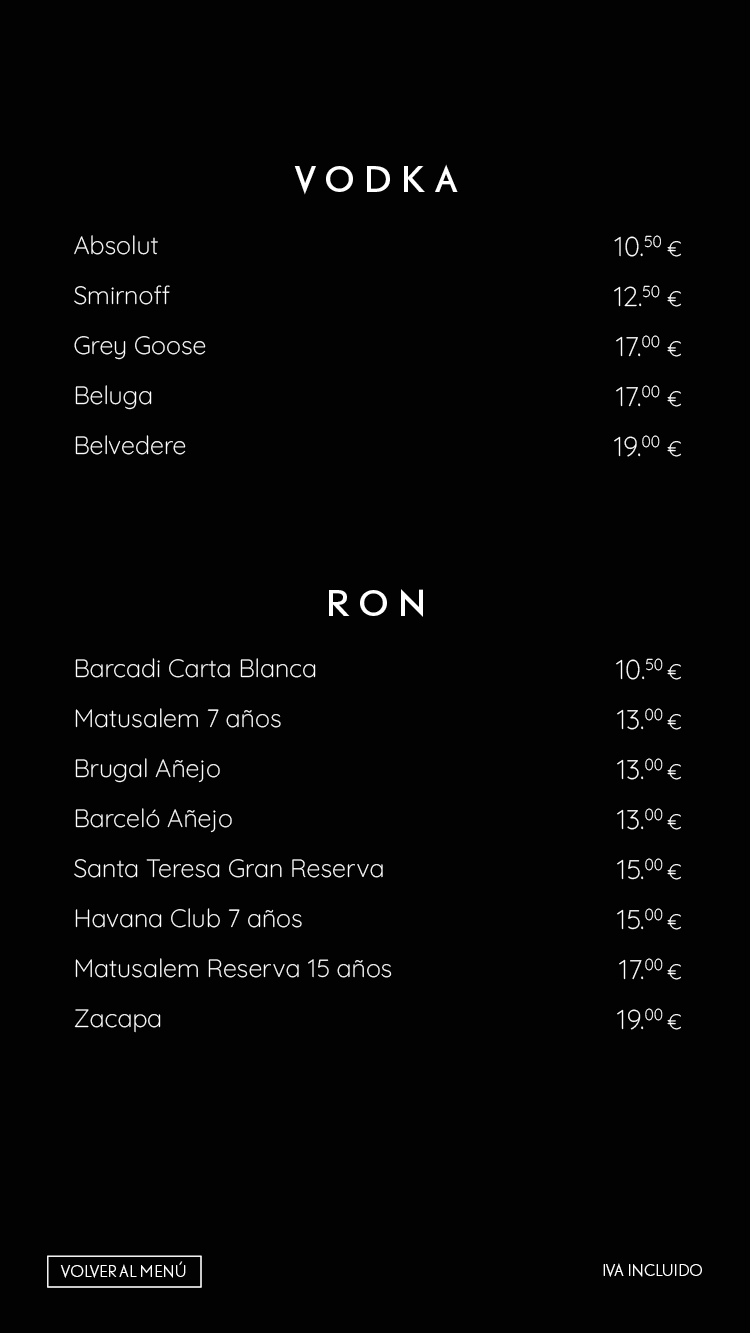Screen dimensions: 750x1333
Task: Tap the Volver al Menú button
Action: [124, 1271]
